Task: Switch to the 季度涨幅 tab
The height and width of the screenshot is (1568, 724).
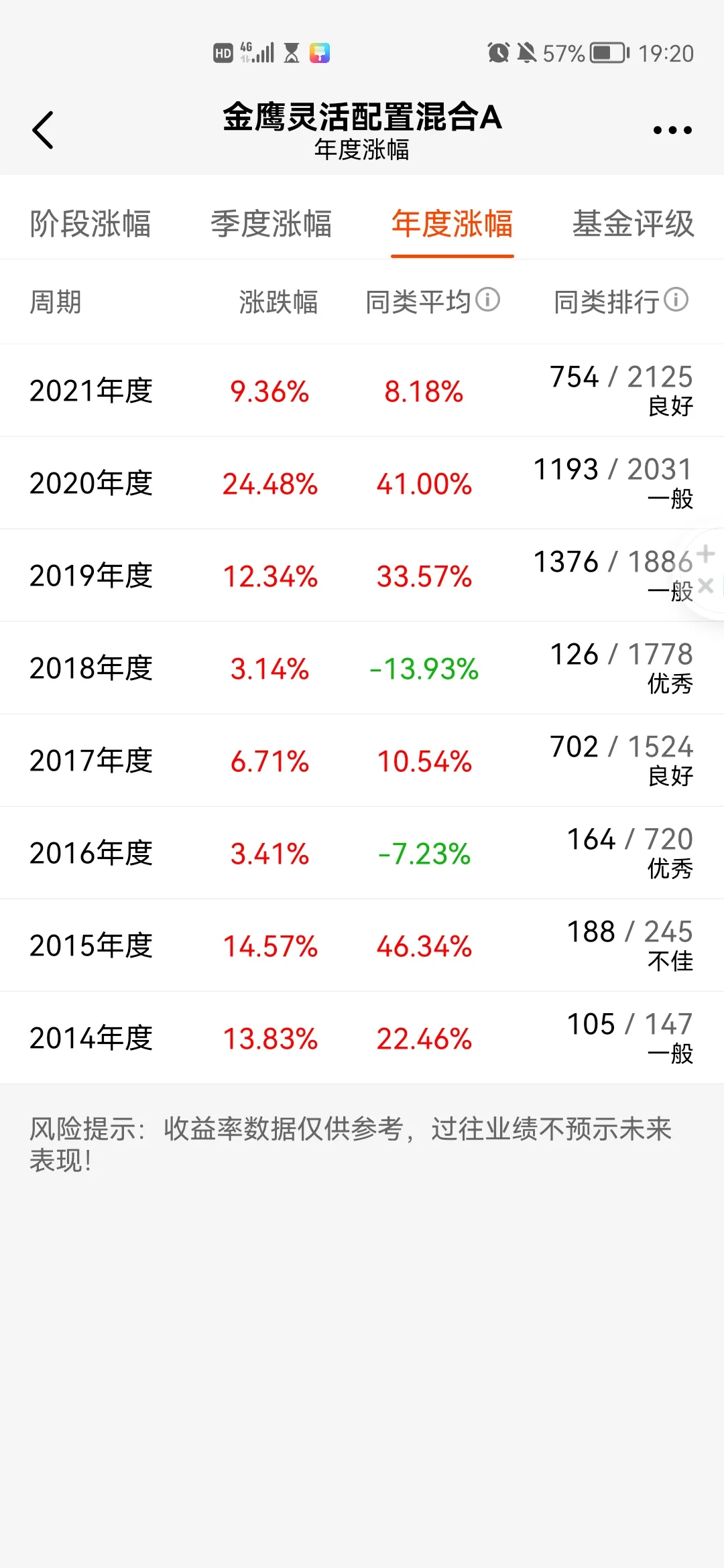Action: (x=271, y=224)
